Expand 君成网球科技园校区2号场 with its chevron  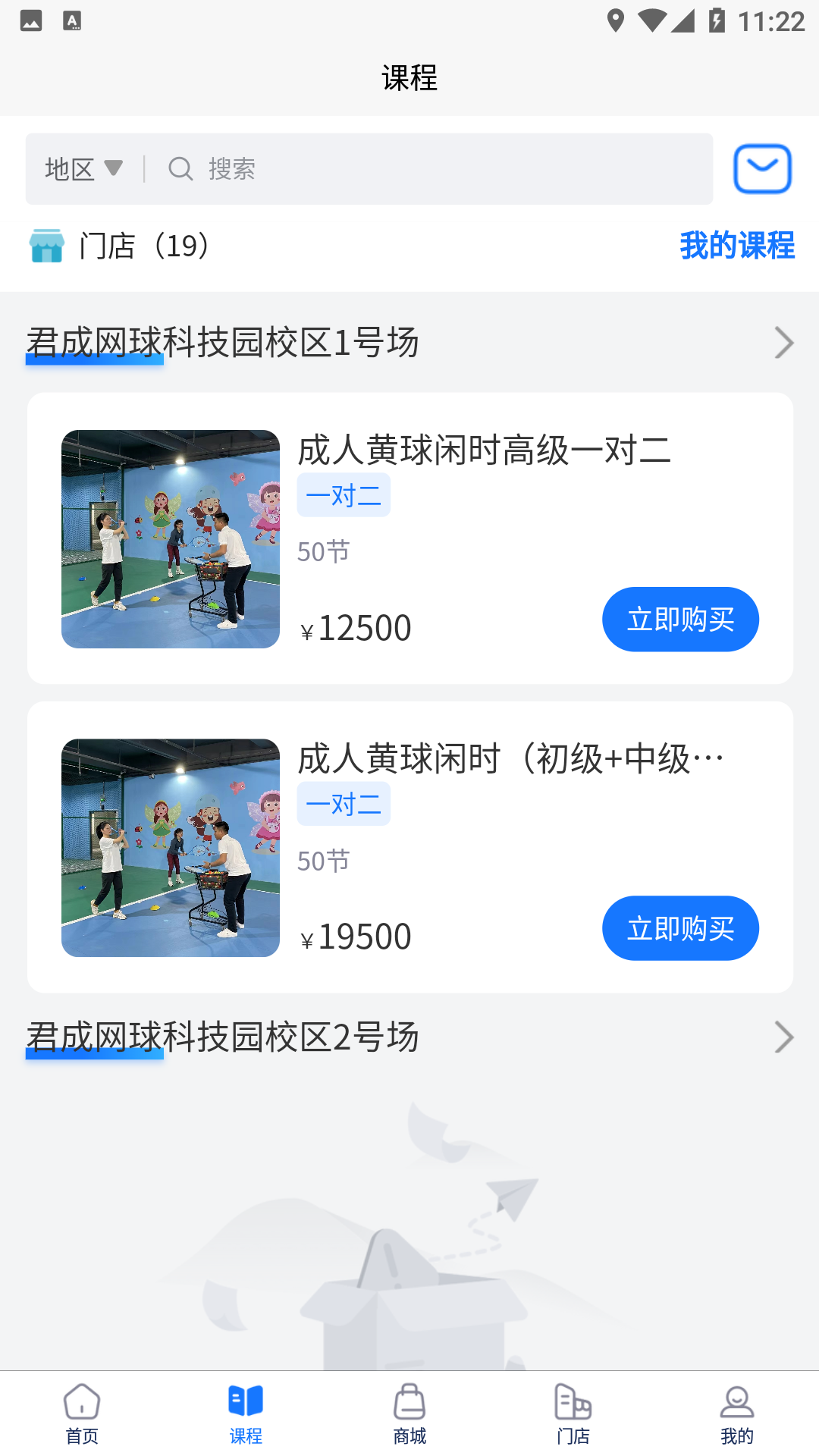click(x=783, y=1037)
